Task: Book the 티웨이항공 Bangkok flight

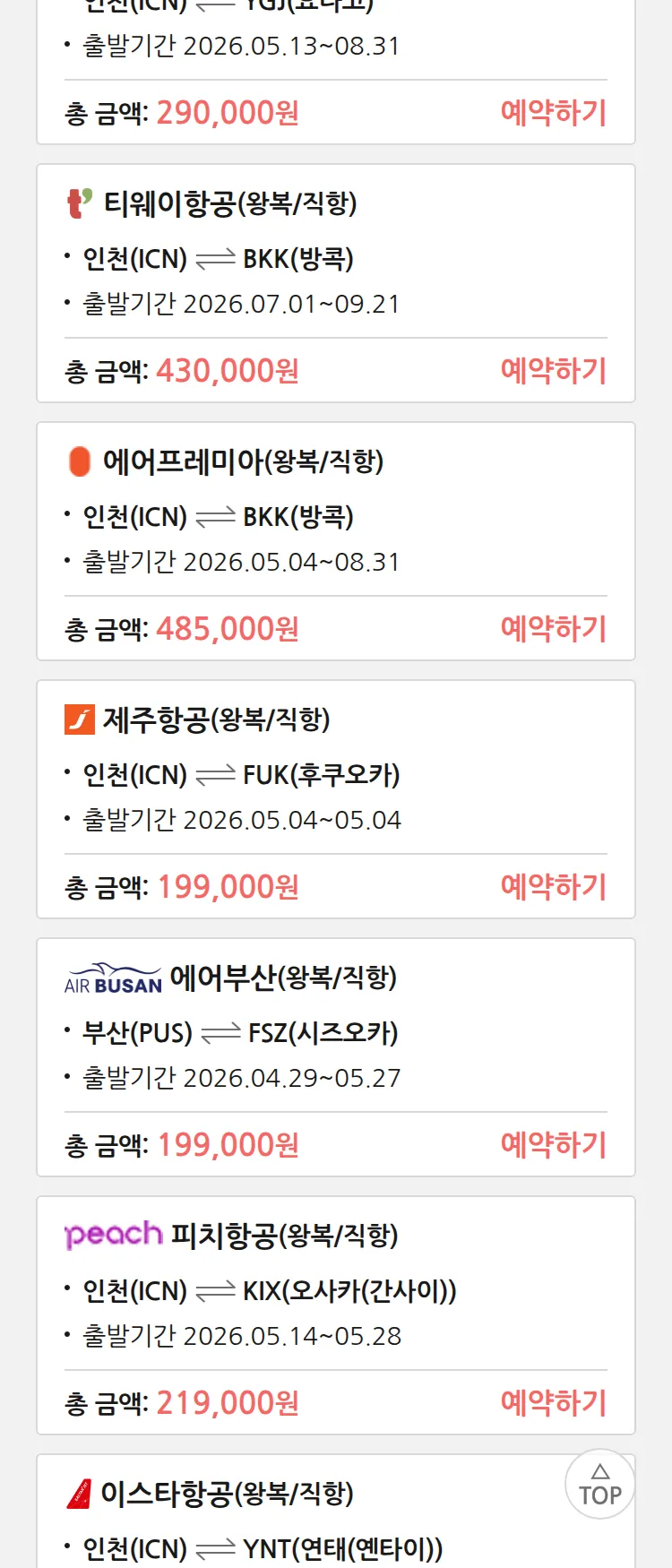Action: (x=553, y=371)
